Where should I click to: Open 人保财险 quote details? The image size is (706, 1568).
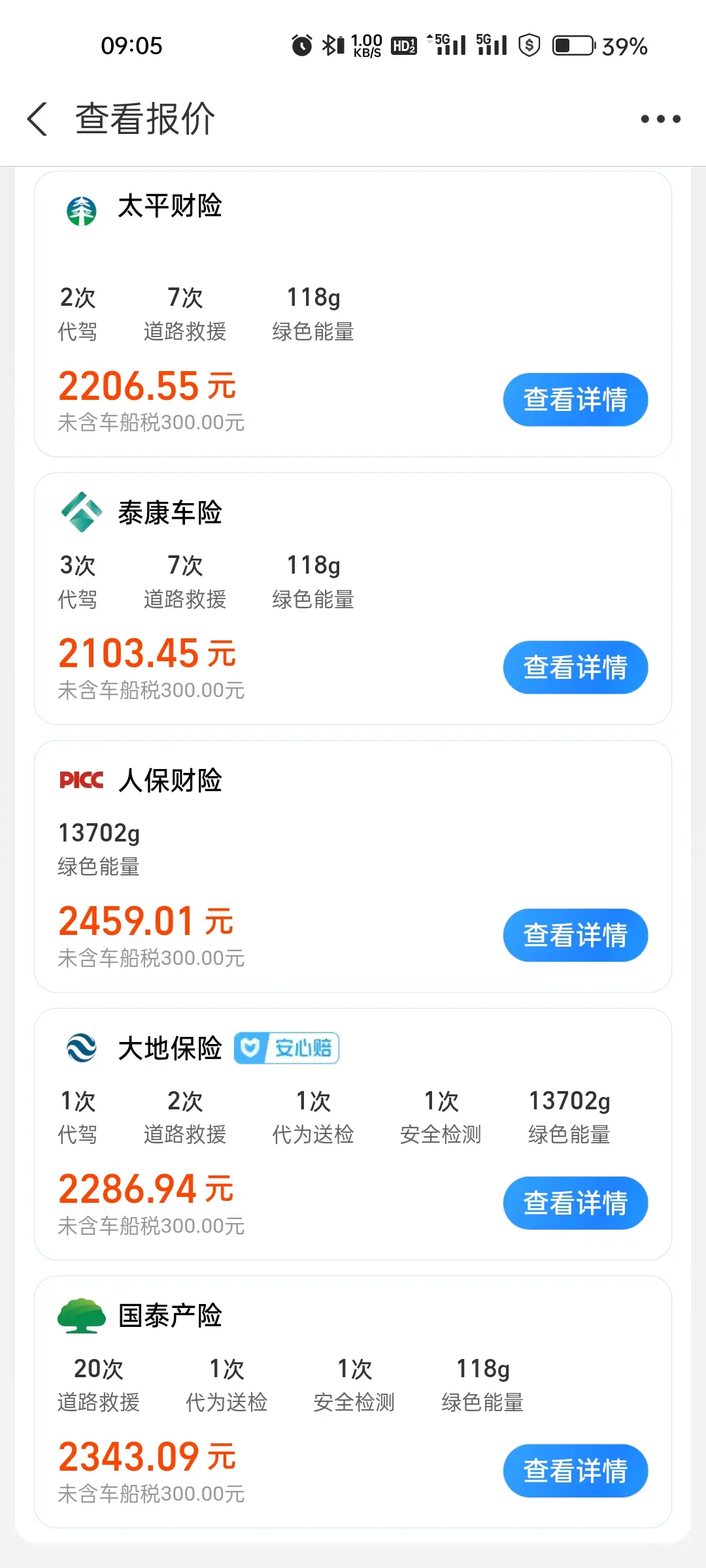pyautogui.click(x=575, y=935)
